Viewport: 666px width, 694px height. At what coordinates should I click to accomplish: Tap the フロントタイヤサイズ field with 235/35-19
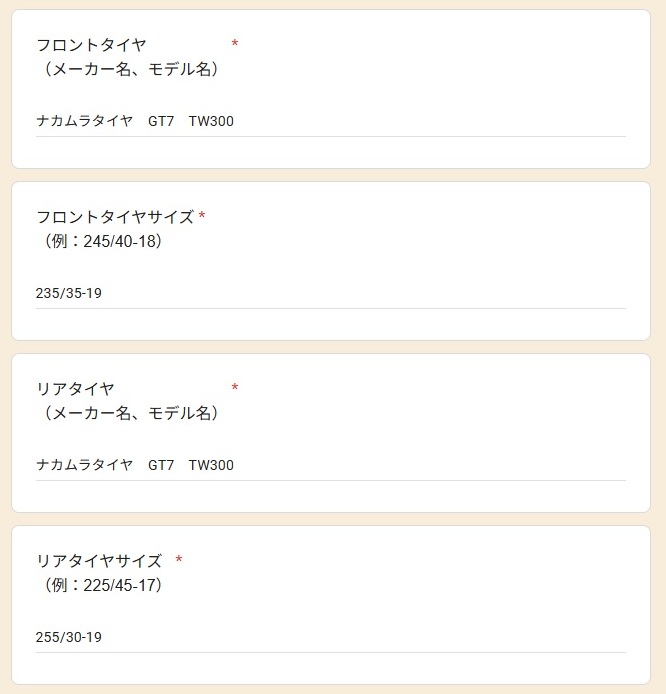coord(330,294)
